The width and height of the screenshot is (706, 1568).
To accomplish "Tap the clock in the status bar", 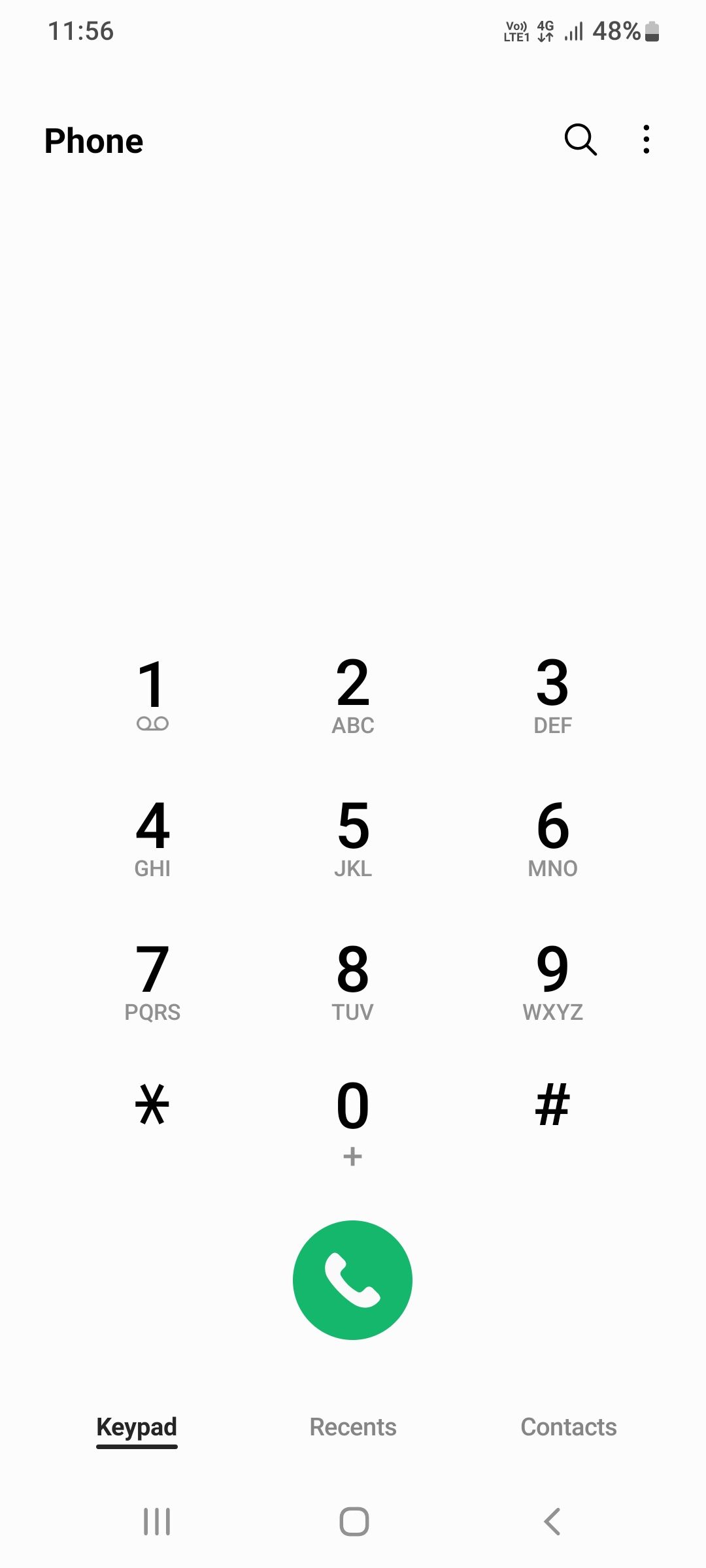I will pyautogui.click(x=81, y=30).
